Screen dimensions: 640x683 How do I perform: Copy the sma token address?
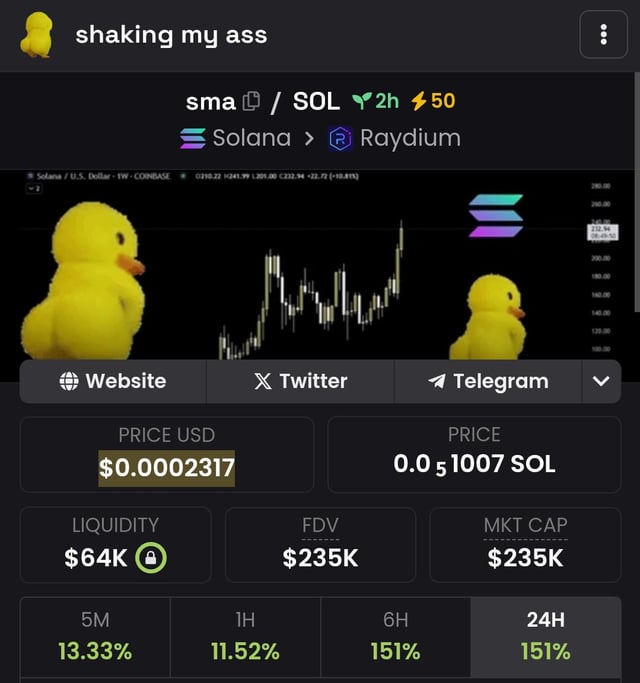coord(251,101)
